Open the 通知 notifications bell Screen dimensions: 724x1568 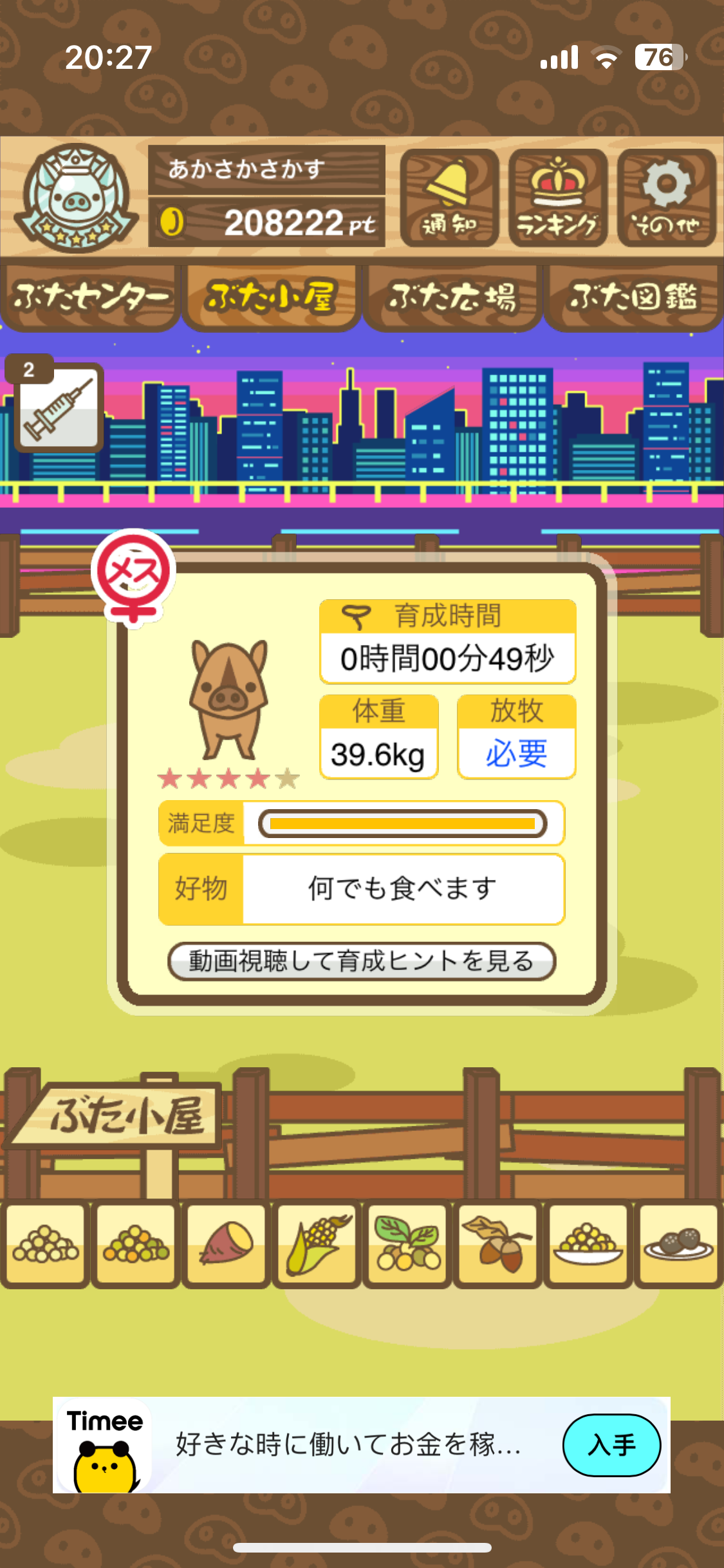point(449,198)
